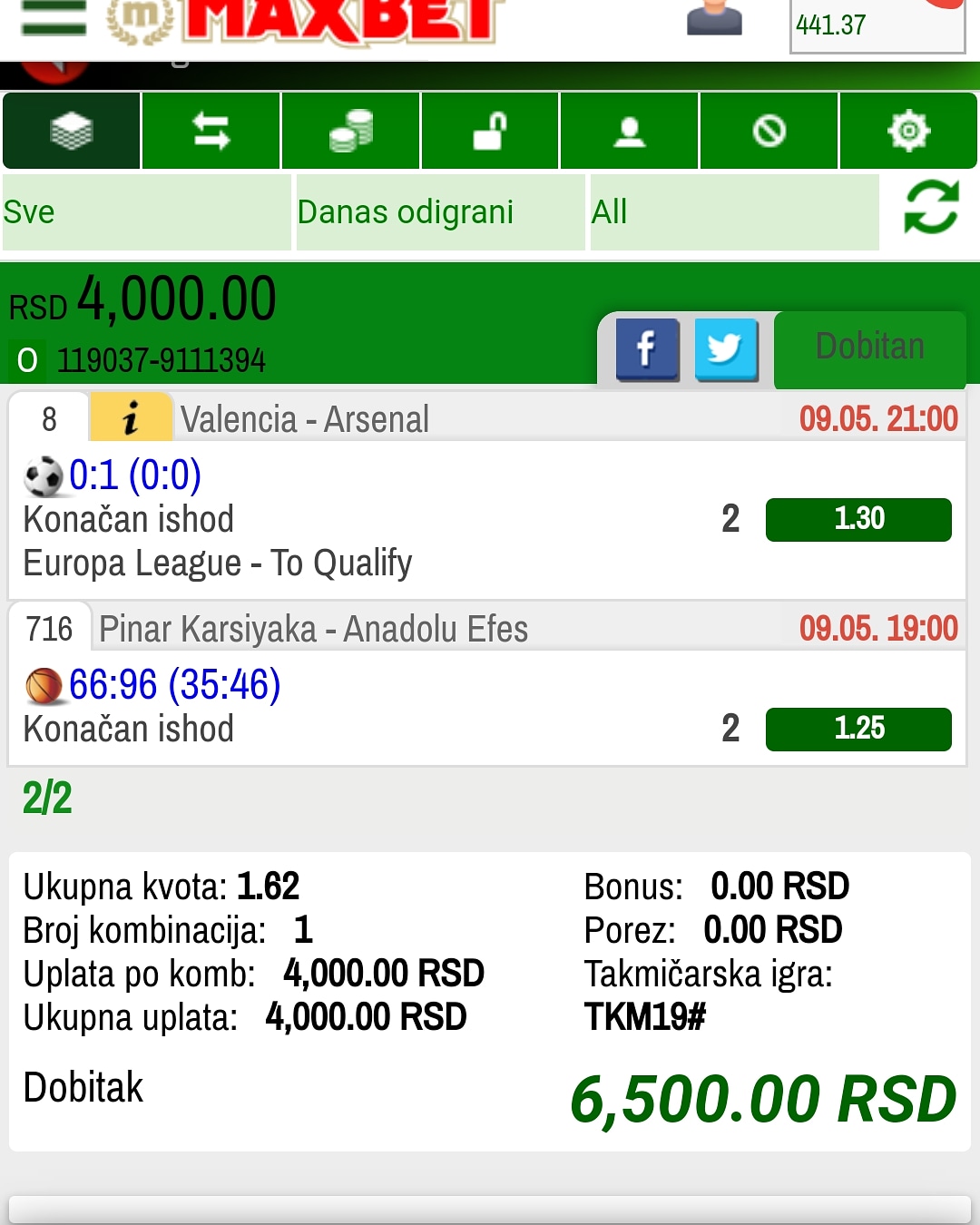The width and height of the screenshot is (980, 1225).
Task: Expand the Sve filter dropdown
Action: point(146,212)
